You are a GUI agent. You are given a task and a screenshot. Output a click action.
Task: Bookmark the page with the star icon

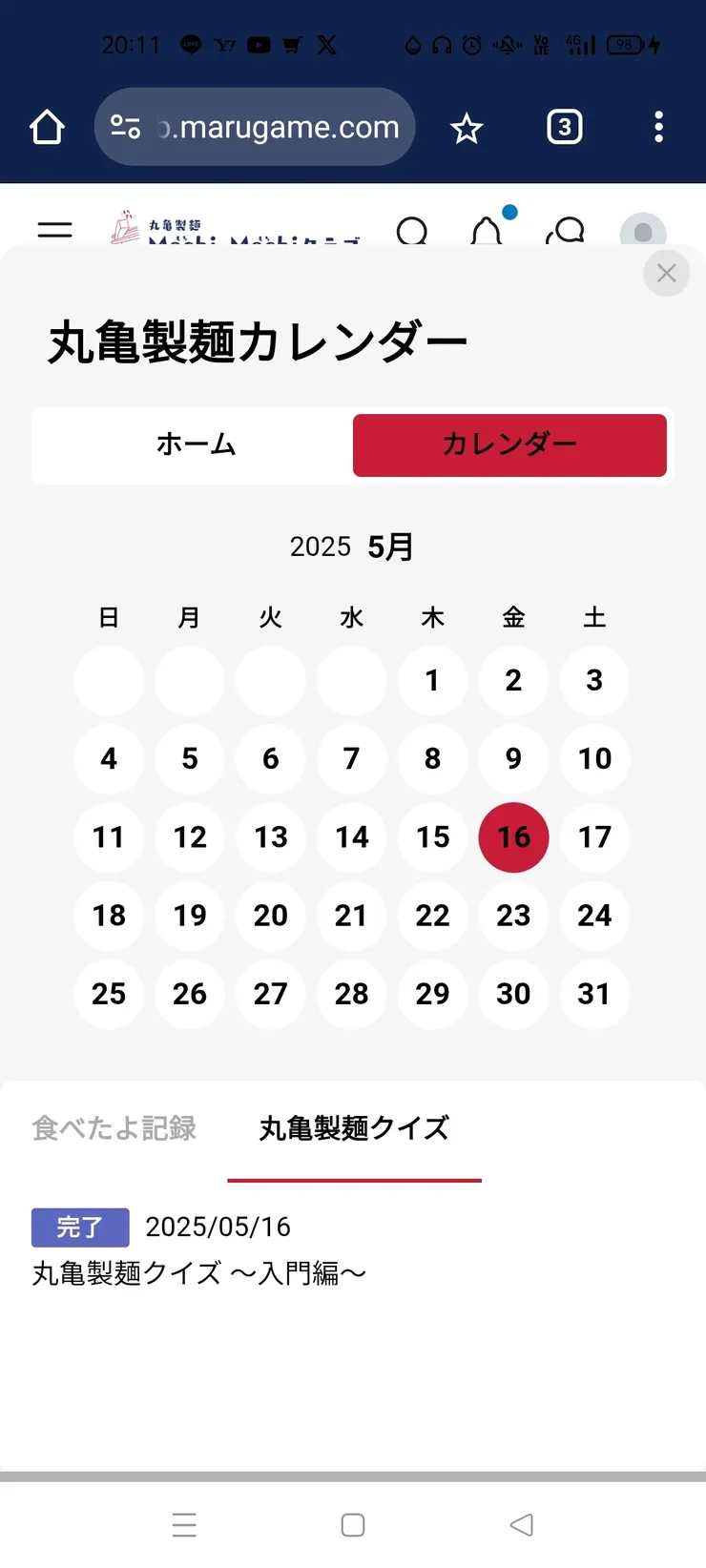[467, 127]
